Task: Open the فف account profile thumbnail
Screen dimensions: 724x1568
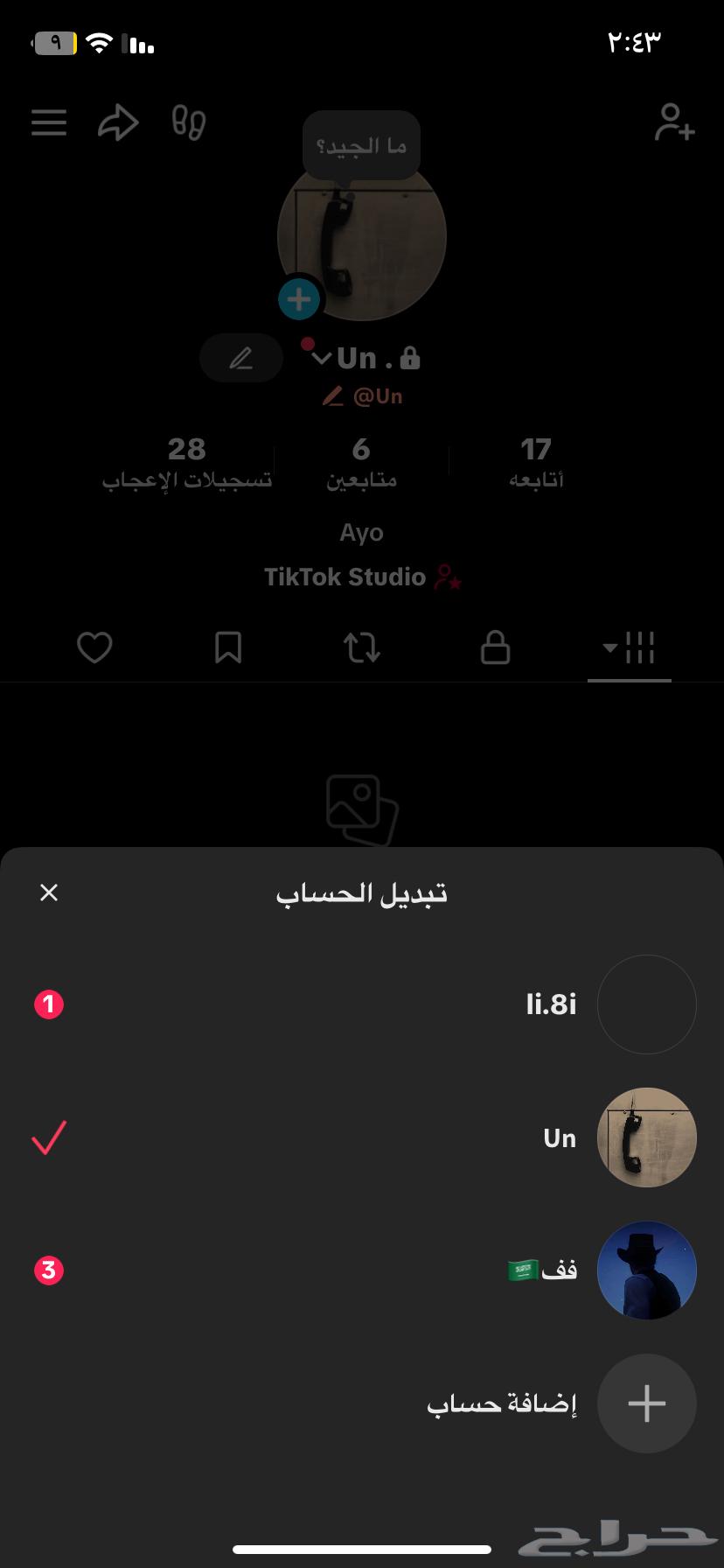Action: [647, 1270]
